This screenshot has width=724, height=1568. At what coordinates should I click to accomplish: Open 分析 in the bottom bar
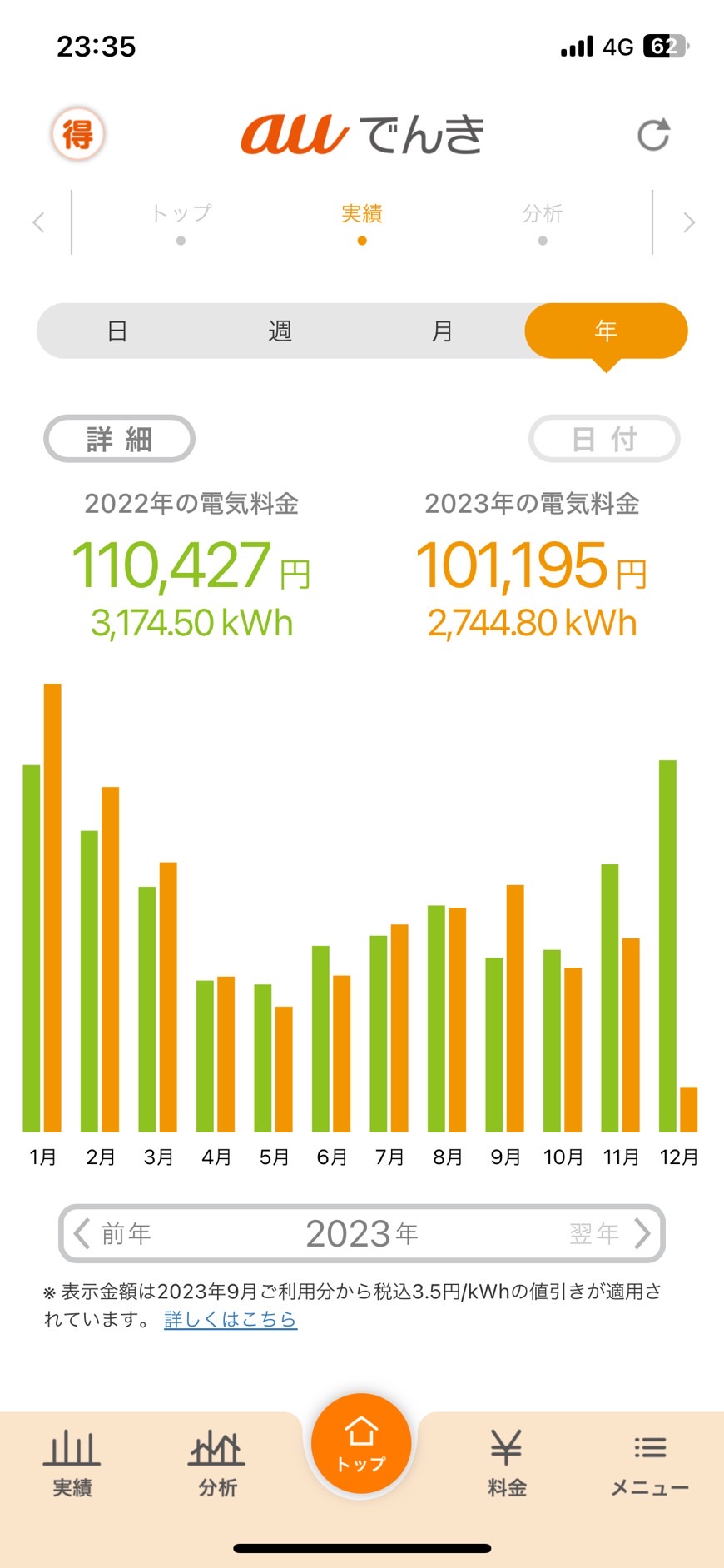tap(217, 1465)
